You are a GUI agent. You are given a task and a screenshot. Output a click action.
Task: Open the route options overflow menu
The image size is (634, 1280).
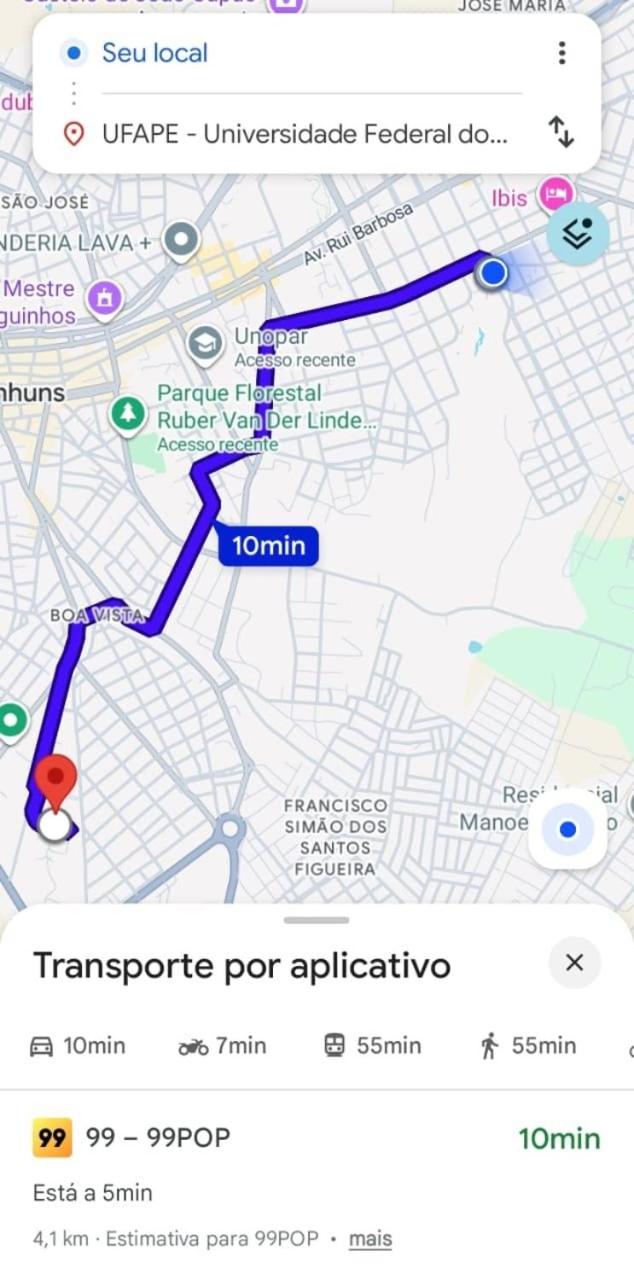[x=562, y=53]
